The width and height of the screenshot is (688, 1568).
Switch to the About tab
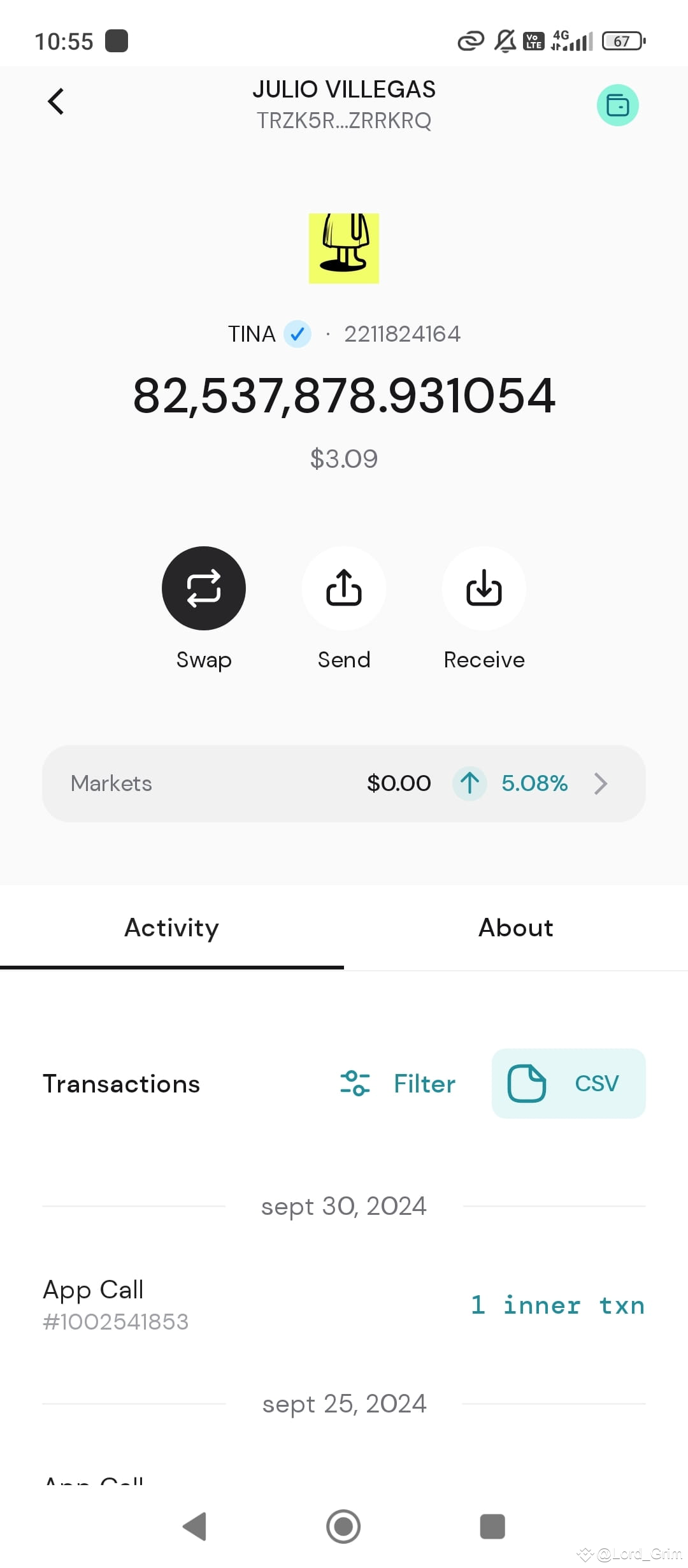[x=515, y=927]
